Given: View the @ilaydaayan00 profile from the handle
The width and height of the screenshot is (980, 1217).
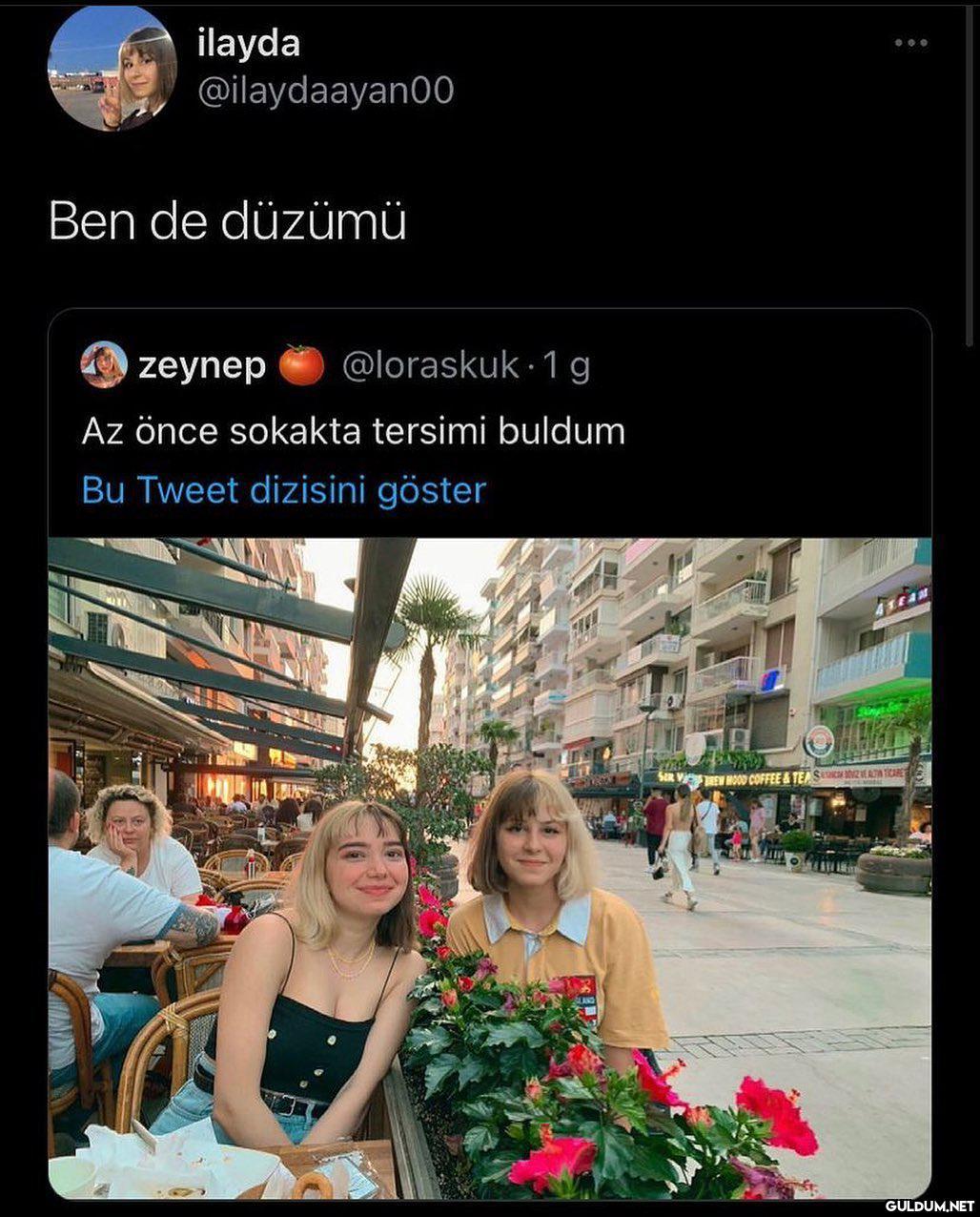Looking at the screenshot, I should click(325, 92).
